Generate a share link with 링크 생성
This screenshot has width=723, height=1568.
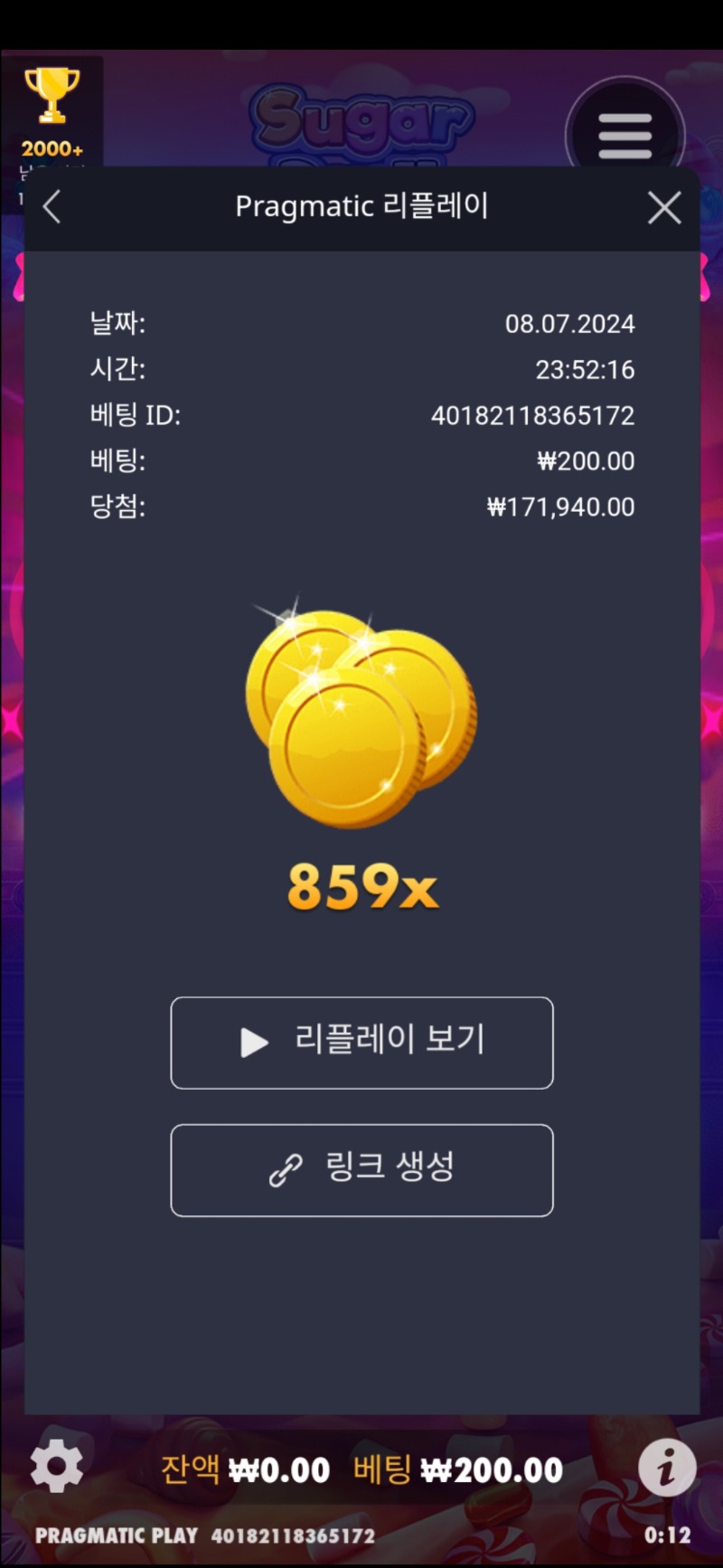tap(361, 1170)
